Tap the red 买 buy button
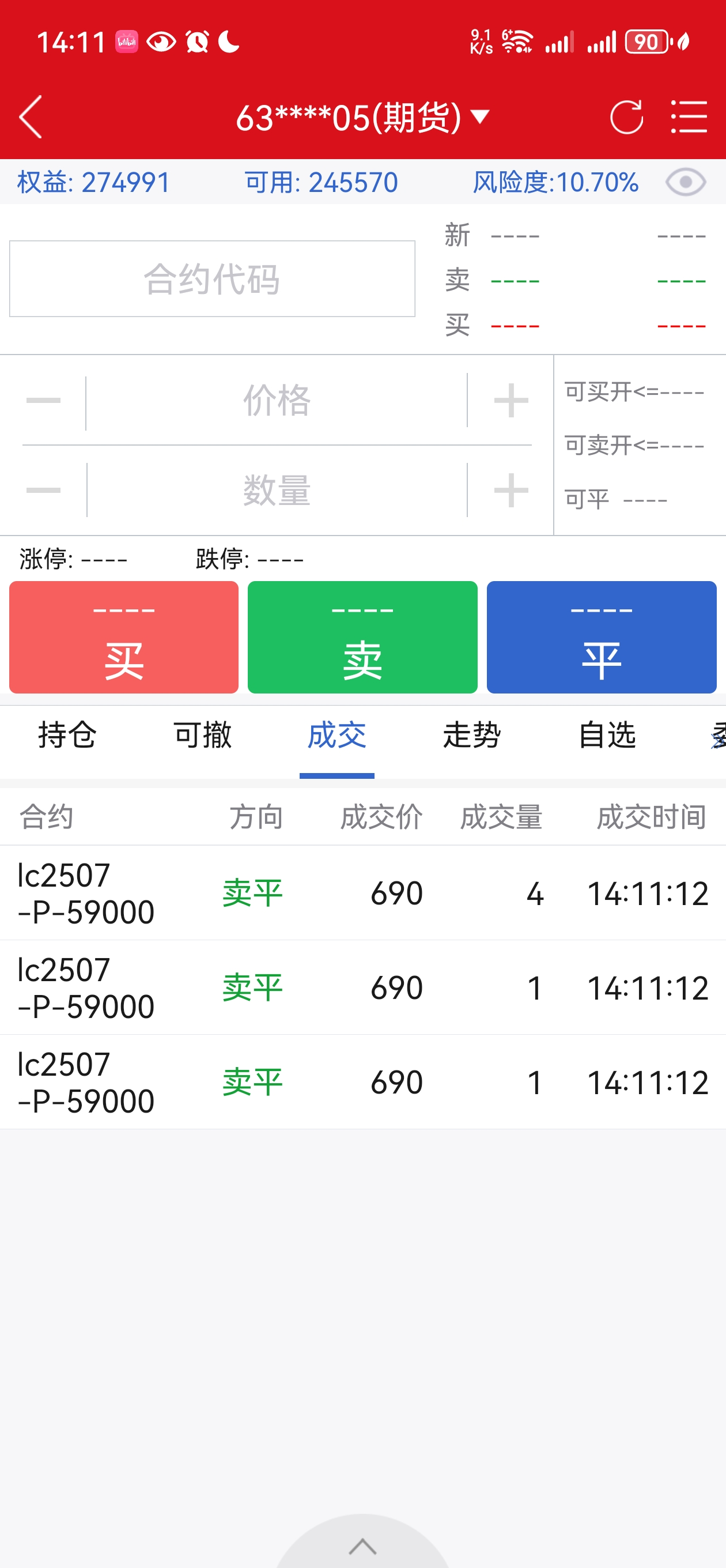 pyautogui.click(x=123, y=636)
